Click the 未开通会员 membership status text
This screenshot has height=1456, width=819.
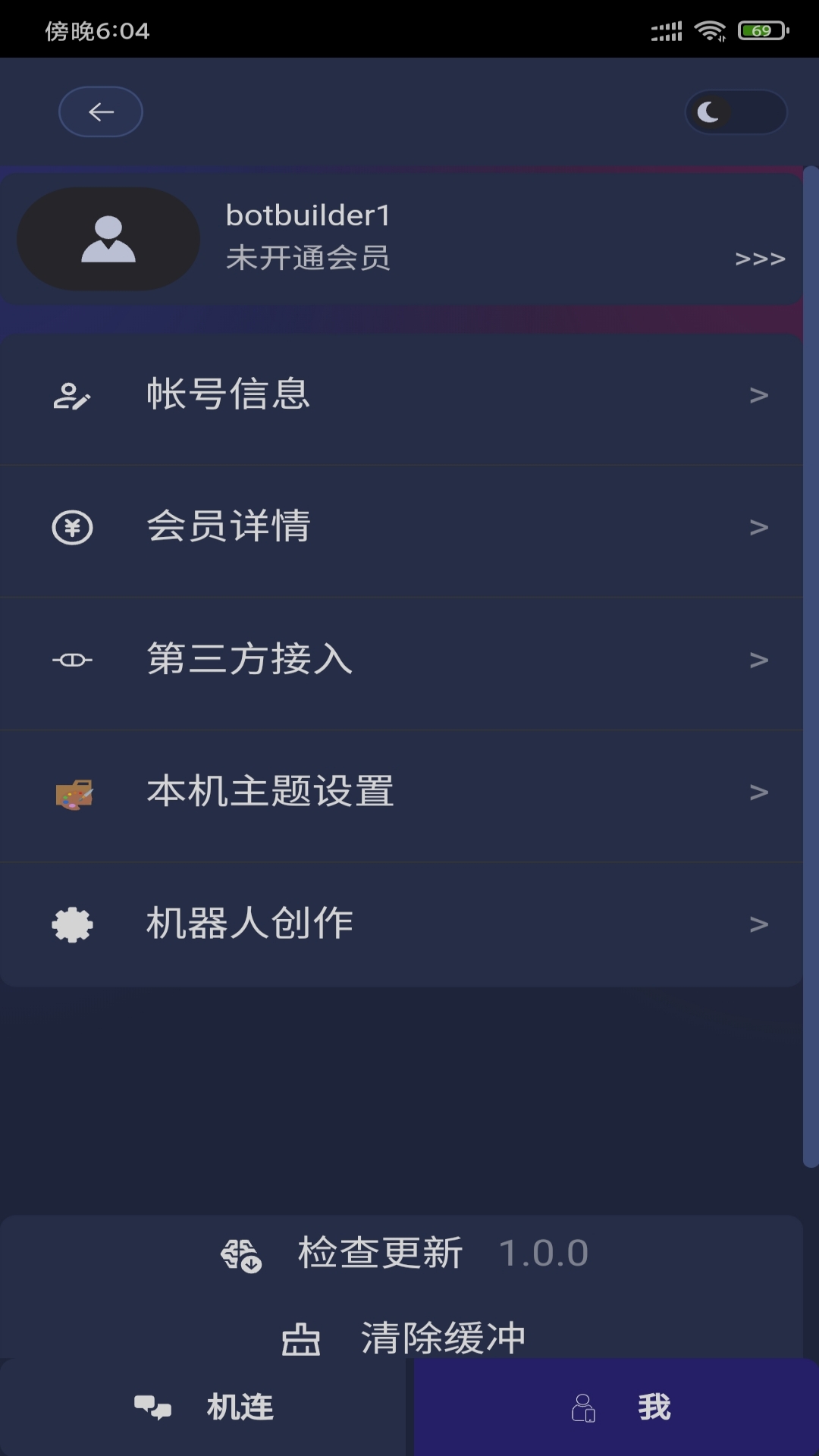click(x=307, y=258)
